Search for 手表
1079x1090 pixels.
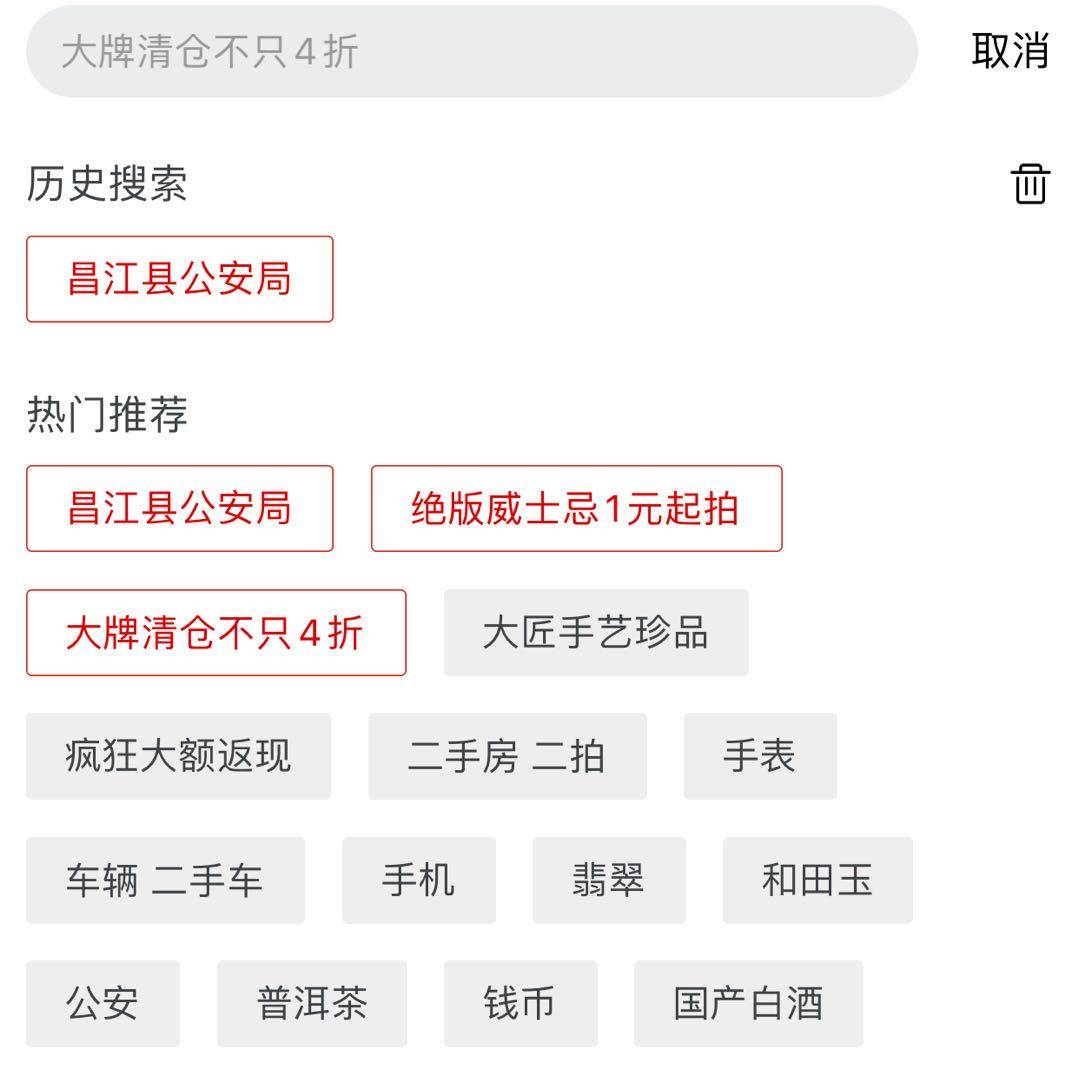[760, 756]
